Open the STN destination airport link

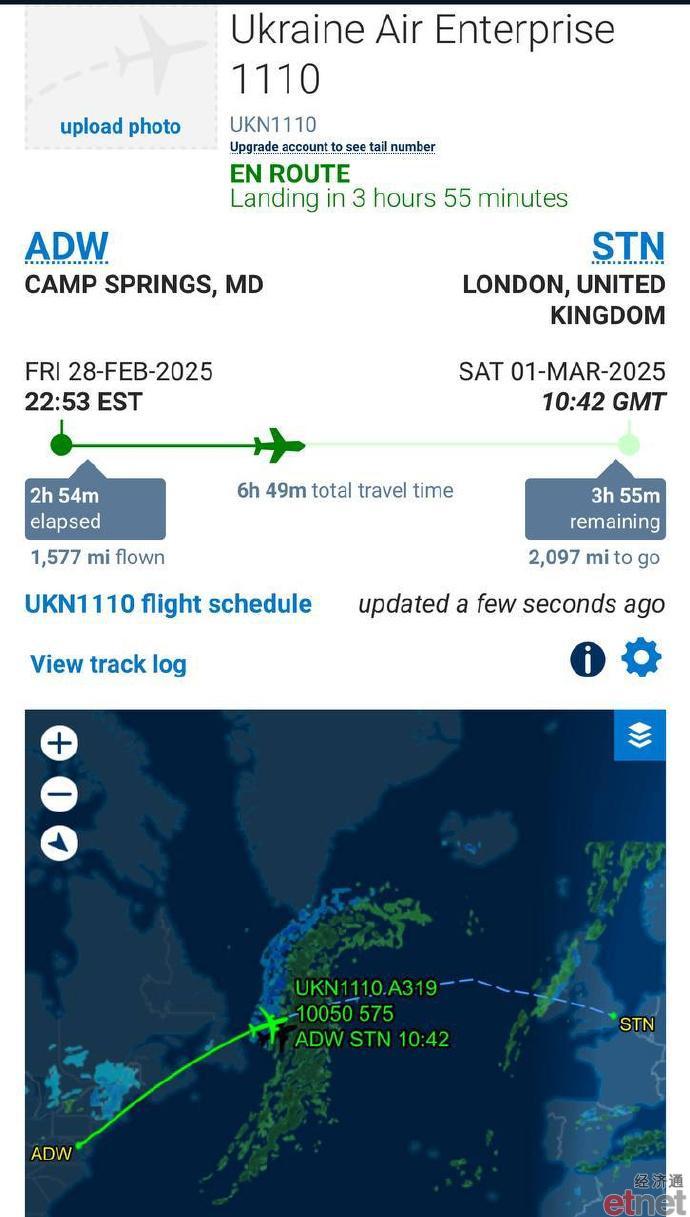[x=628, y=247]
